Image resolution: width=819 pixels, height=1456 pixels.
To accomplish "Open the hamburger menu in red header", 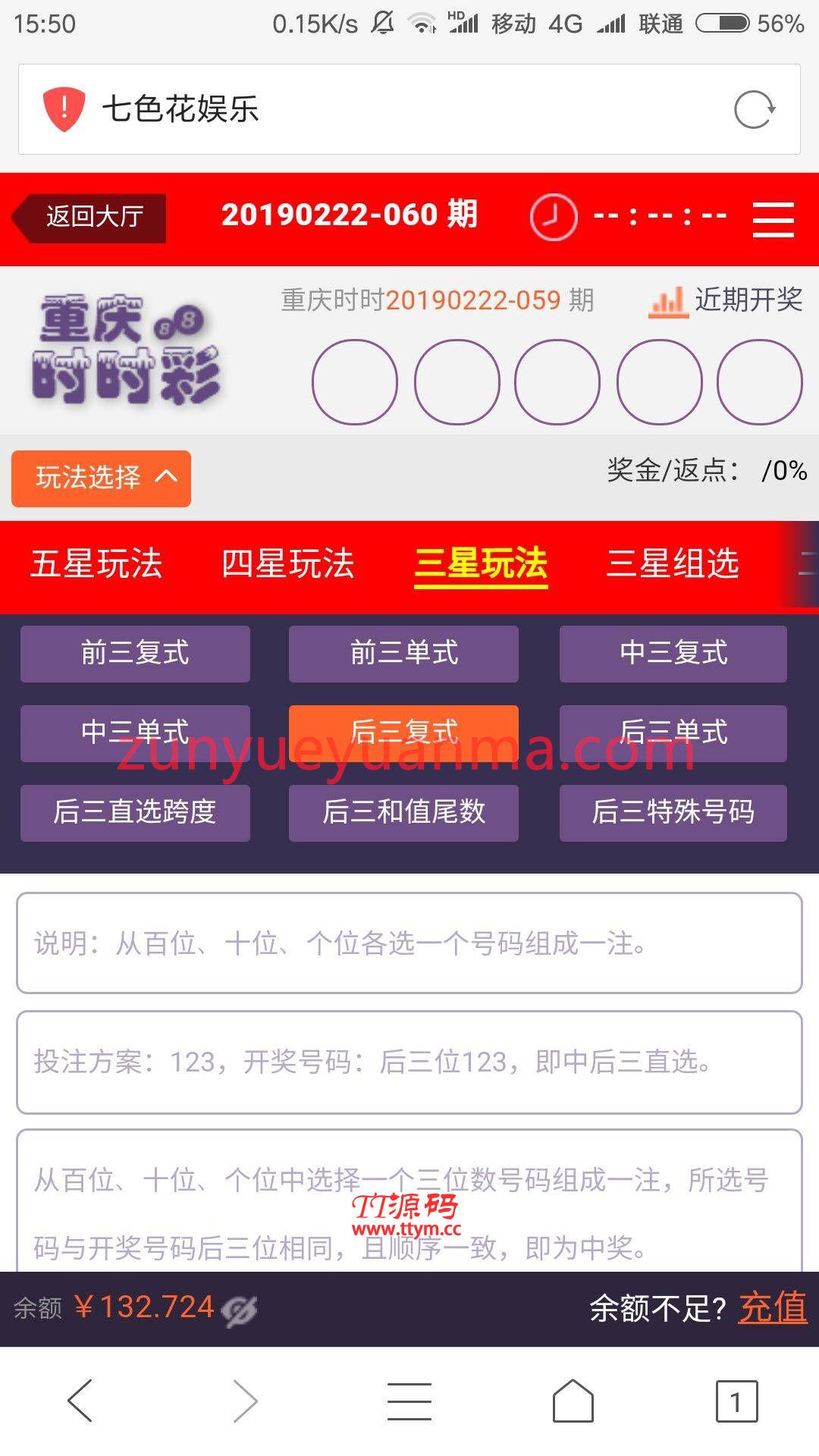I will click(x=773, y=220).
